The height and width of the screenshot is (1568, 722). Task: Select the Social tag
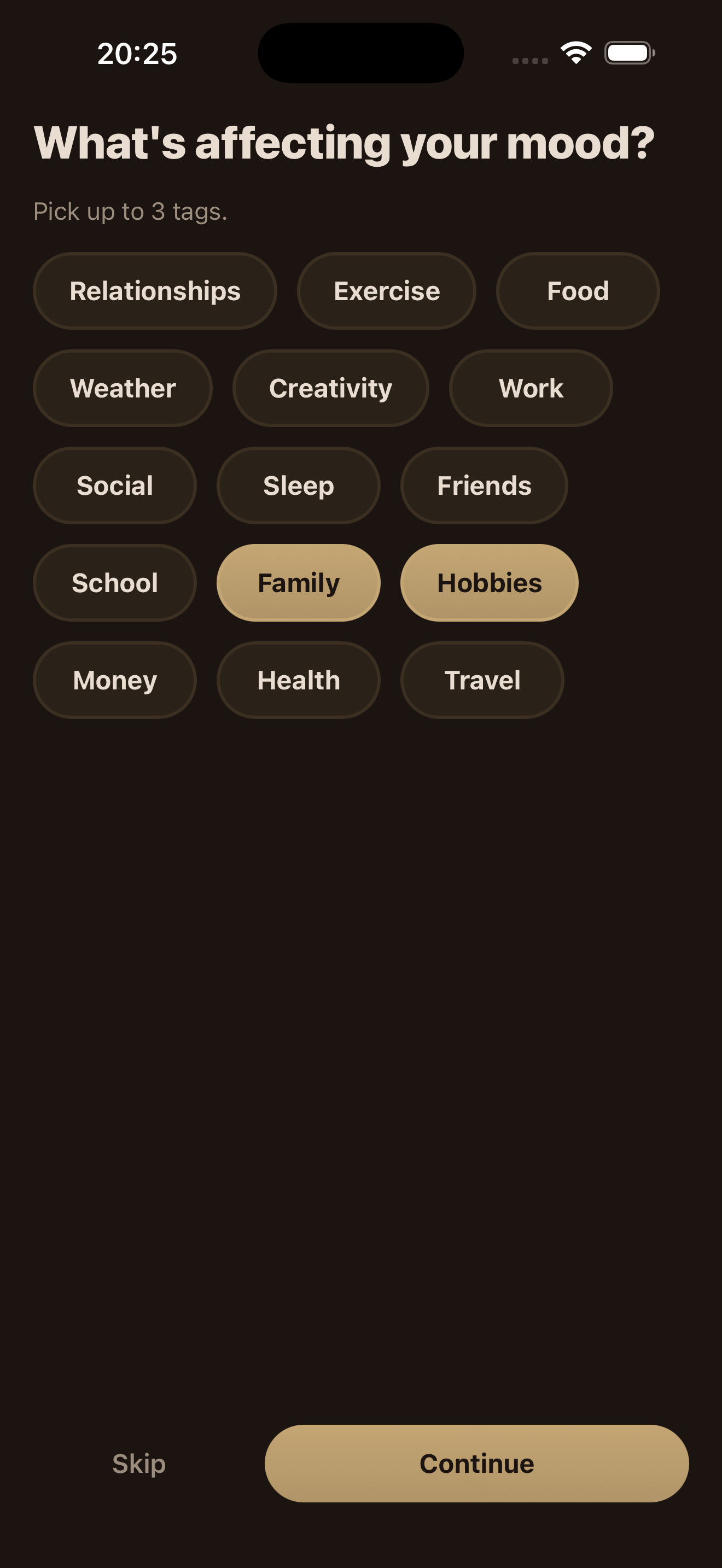(x=114, y=485)
